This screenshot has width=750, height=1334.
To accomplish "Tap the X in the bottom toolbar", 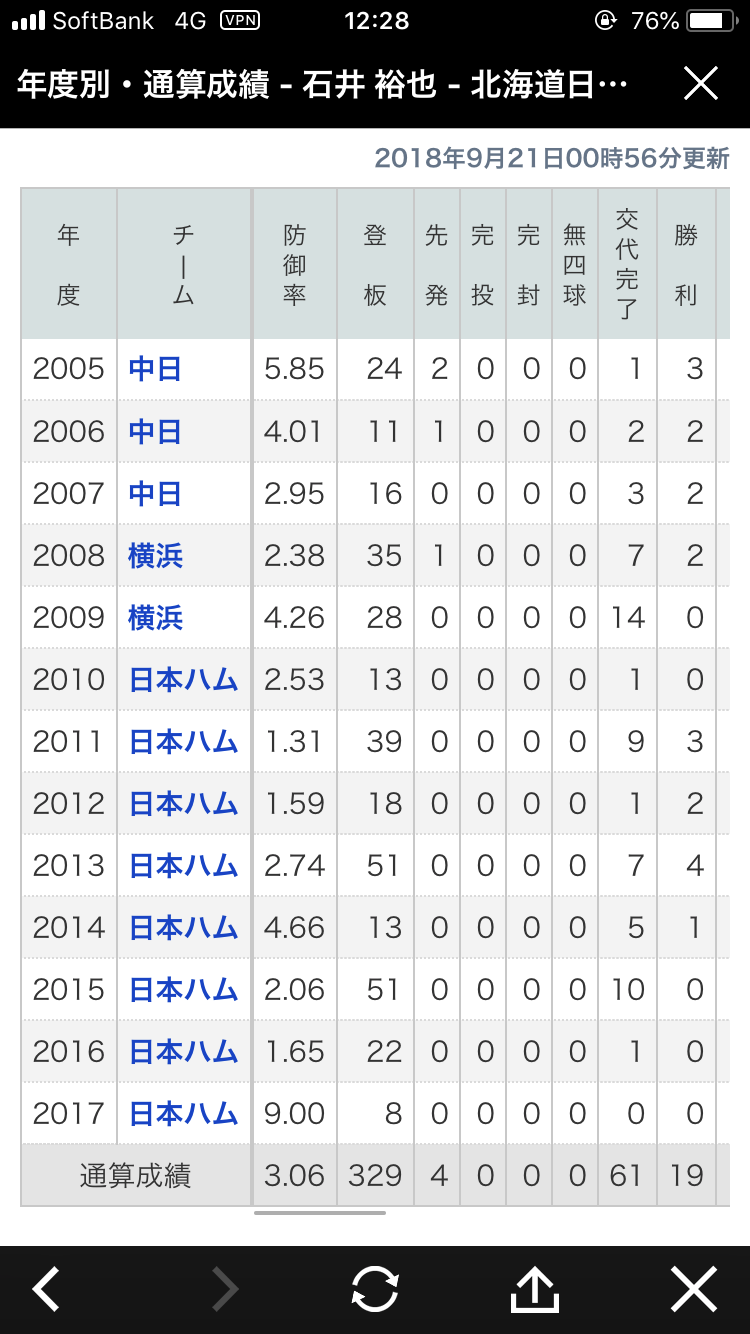I will 694,1289.
